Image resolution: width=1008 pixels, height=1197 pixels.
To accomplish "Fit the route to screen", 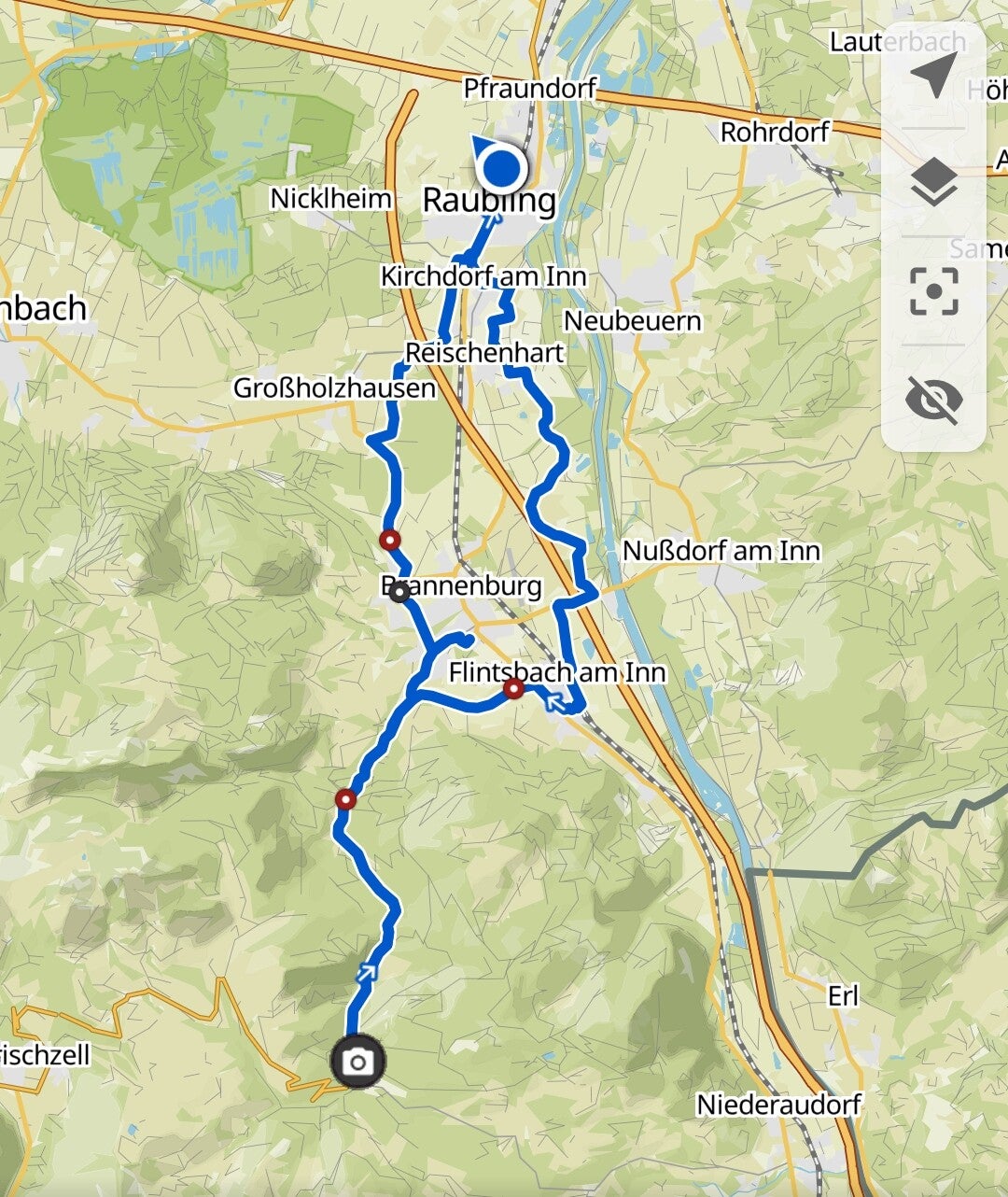I will [933, 291].
